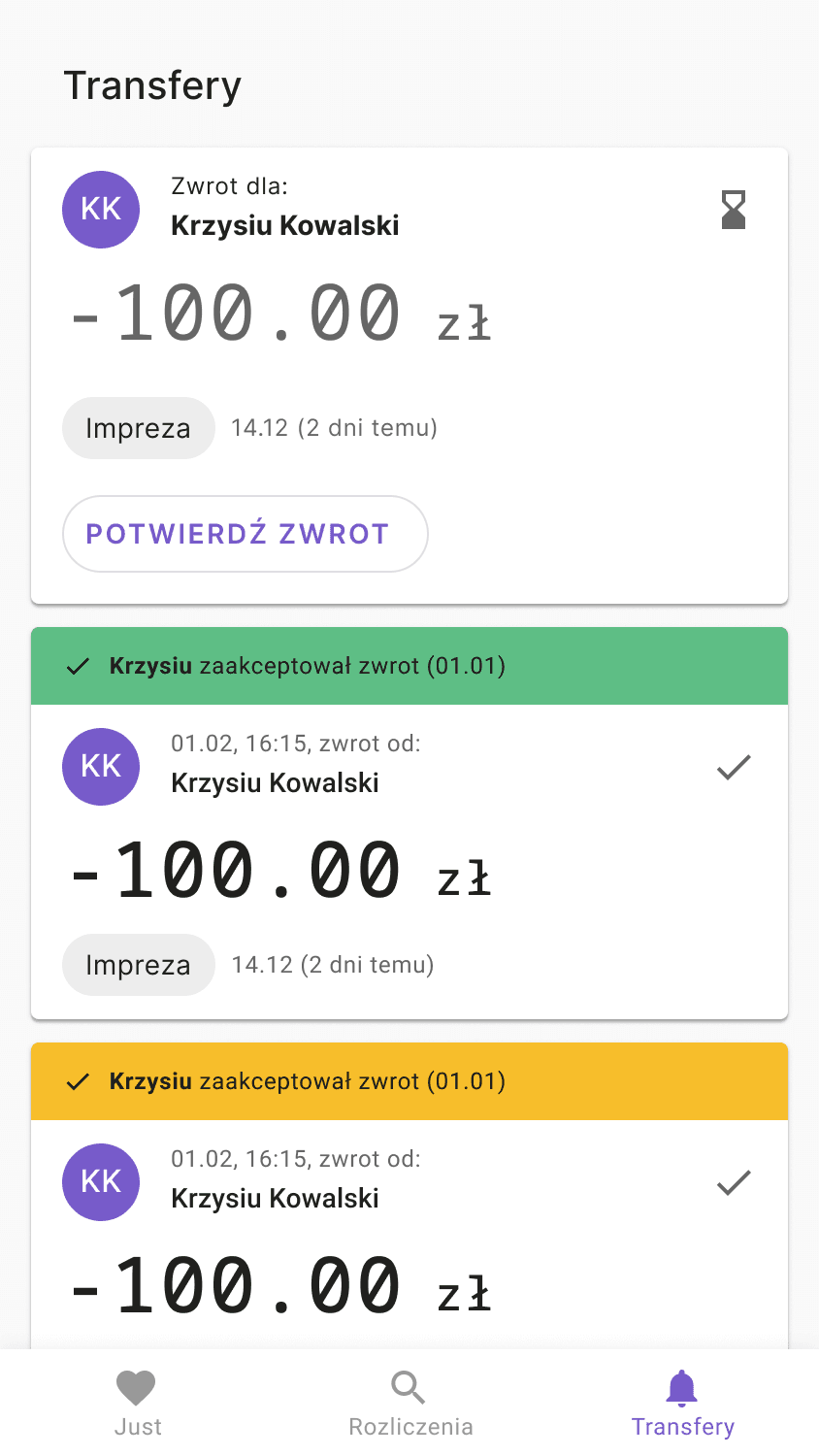Open Krzysiu Kowalski's name on pending refund
The width and height of the screenshot is (819, 1456).
284,225
